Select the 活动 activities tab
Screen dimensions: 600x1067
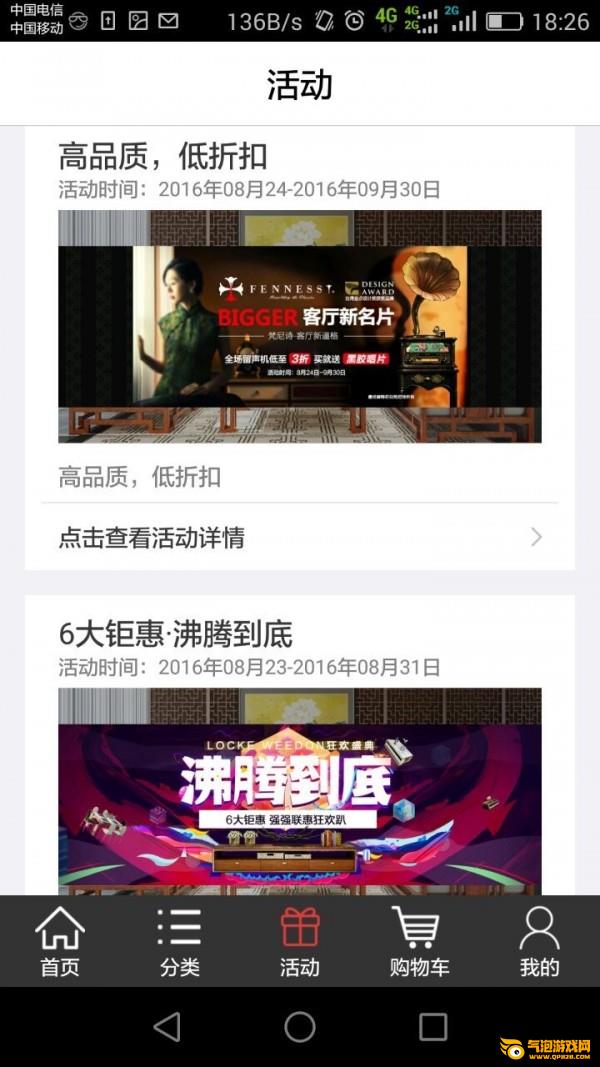tap(300, 941)
